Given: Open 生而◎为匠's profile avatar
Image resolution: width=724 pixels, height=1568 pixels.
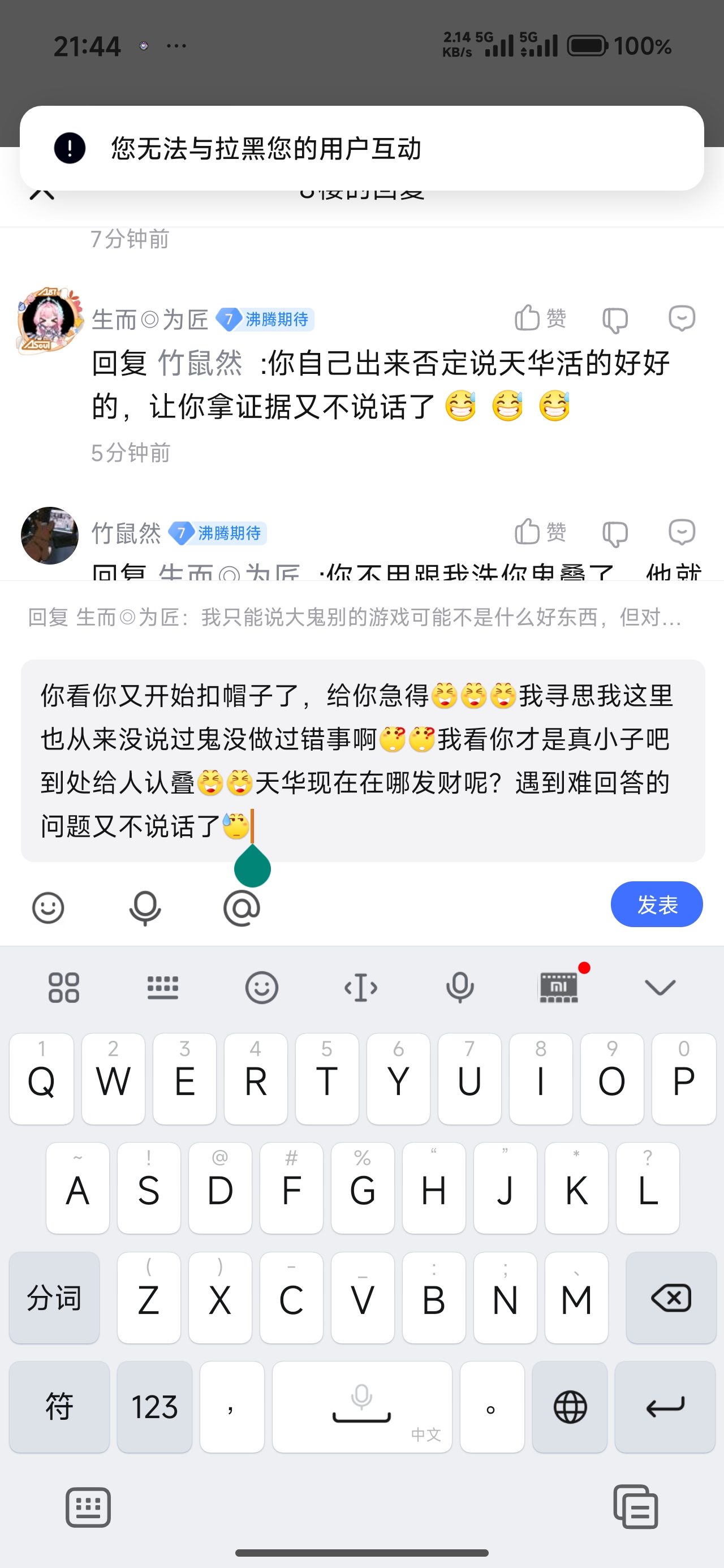Looking at the screenshot, I should [49, 319].
